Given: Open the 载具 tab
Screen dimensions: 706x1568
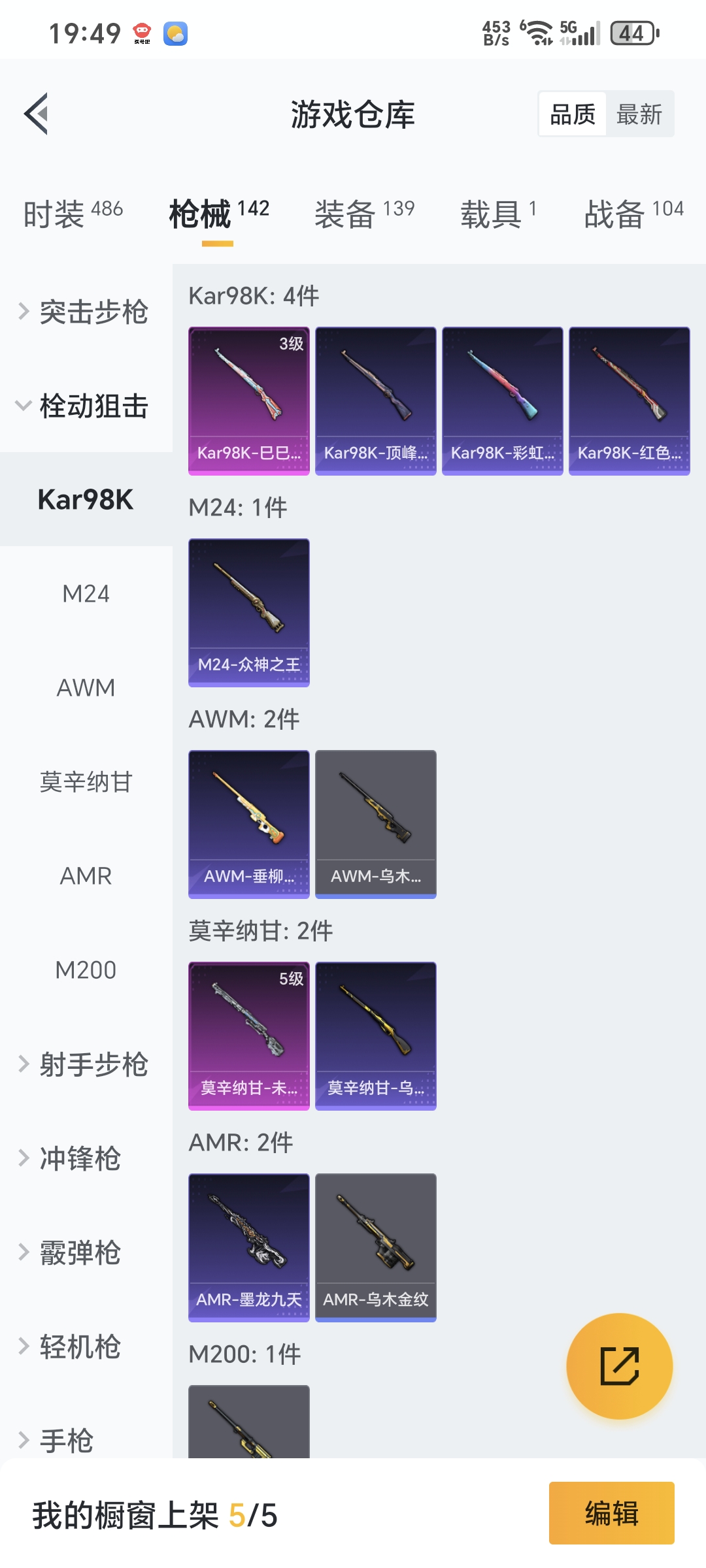Looking at the screenshot, I should coord(499,214).
